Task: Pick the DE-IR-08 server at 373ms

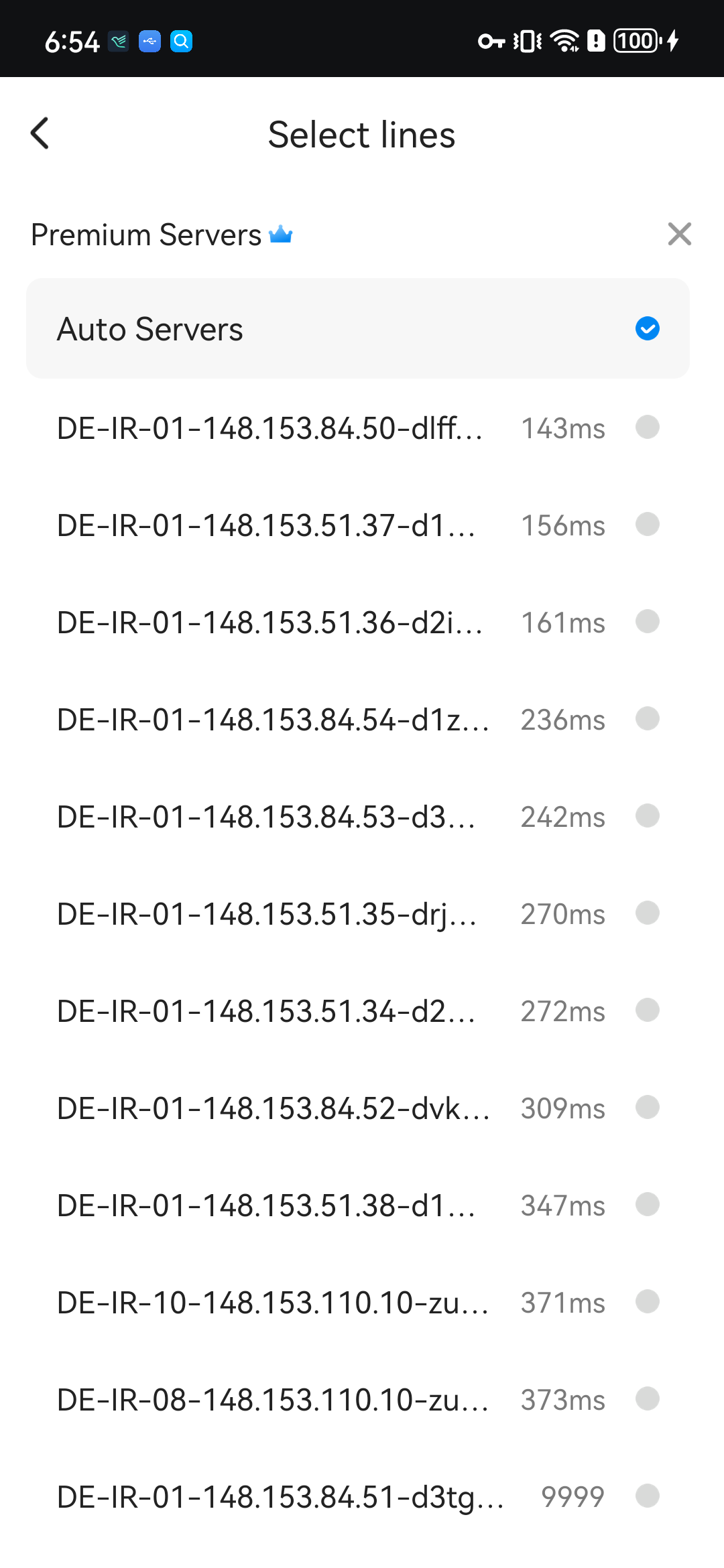Action: (358, 1399)
